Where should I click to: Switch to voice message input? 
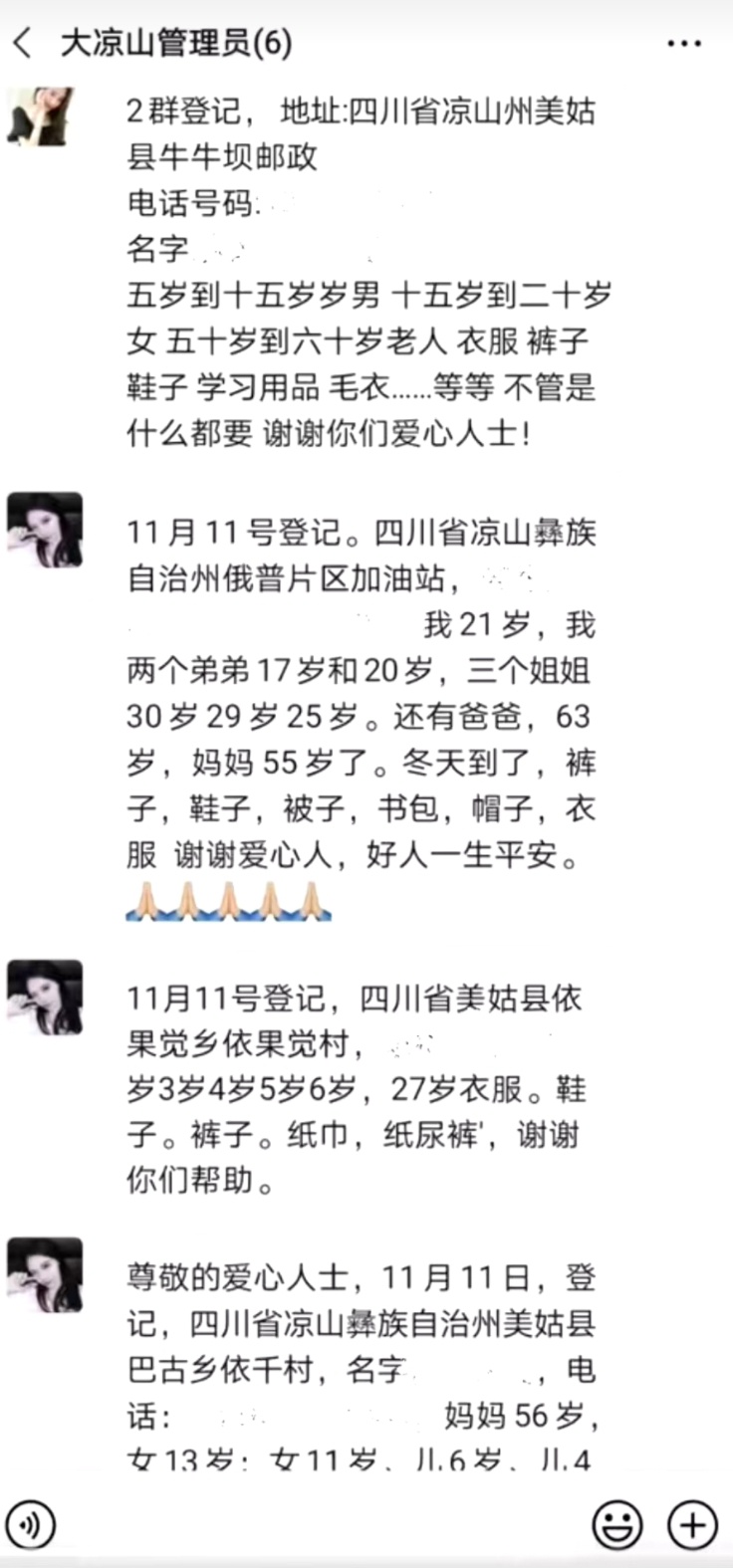tap(32, 1525)
